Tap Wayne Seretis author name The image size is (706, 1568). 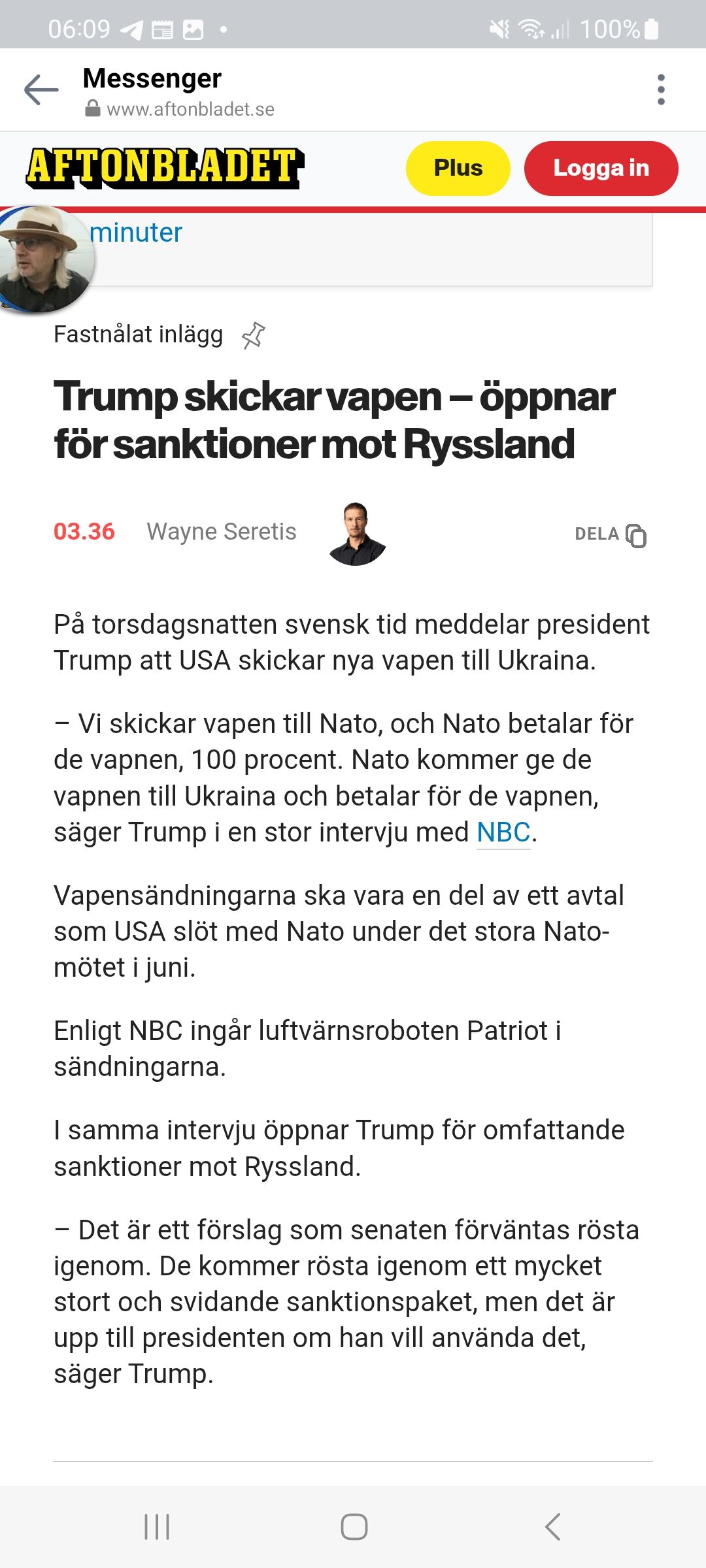click(x=222, y=532)
